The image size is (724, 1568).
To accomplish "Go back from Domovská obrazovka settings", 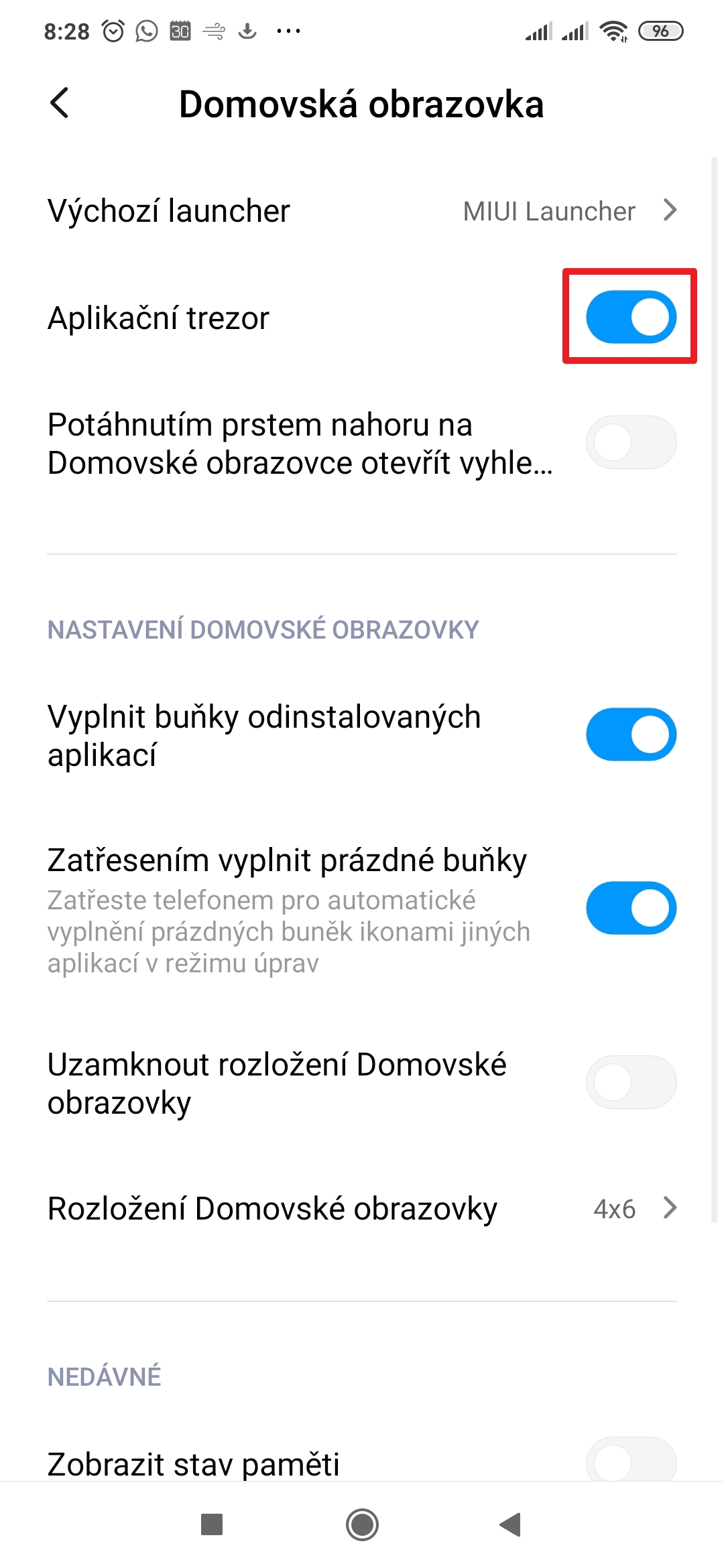I will tap(60, 103).
